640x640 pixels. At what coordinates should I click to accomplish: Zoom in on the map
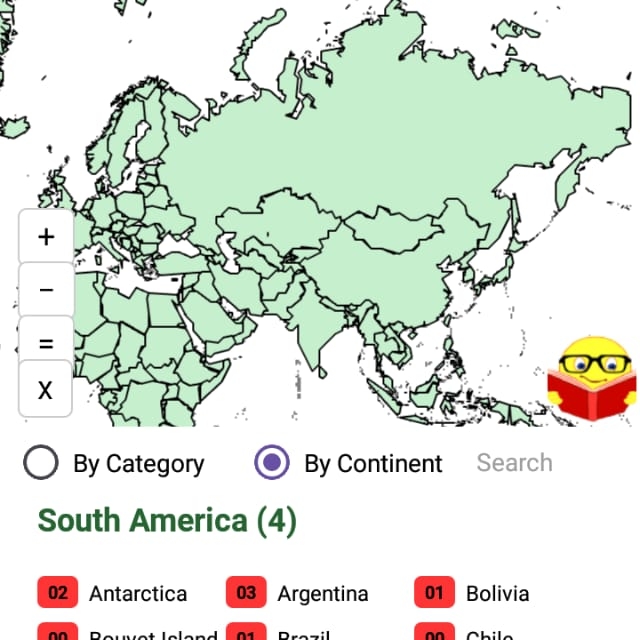click(x=46, y=237)
